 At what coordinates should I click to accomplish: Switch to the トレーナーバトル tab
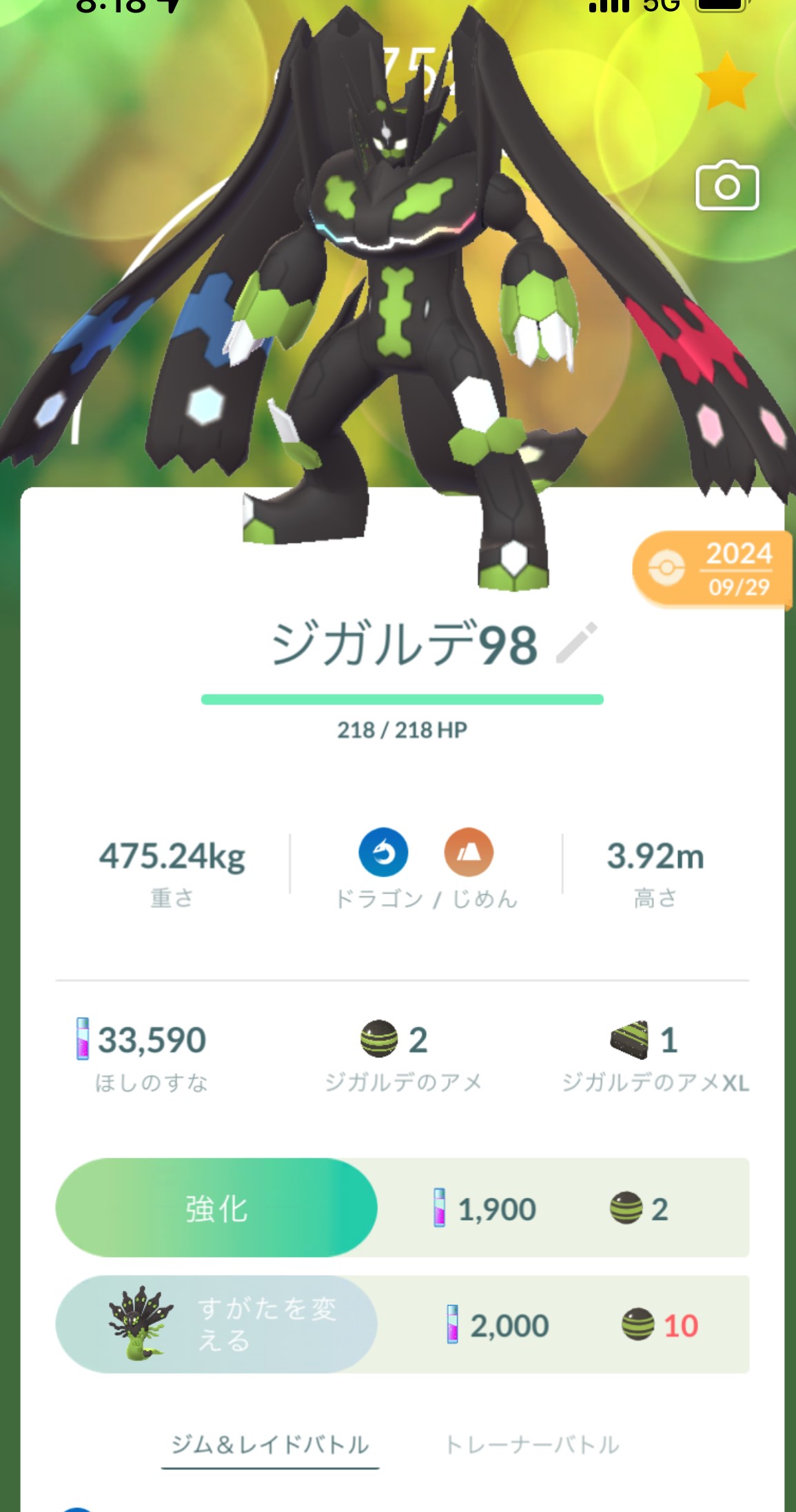click(532, 1444)
